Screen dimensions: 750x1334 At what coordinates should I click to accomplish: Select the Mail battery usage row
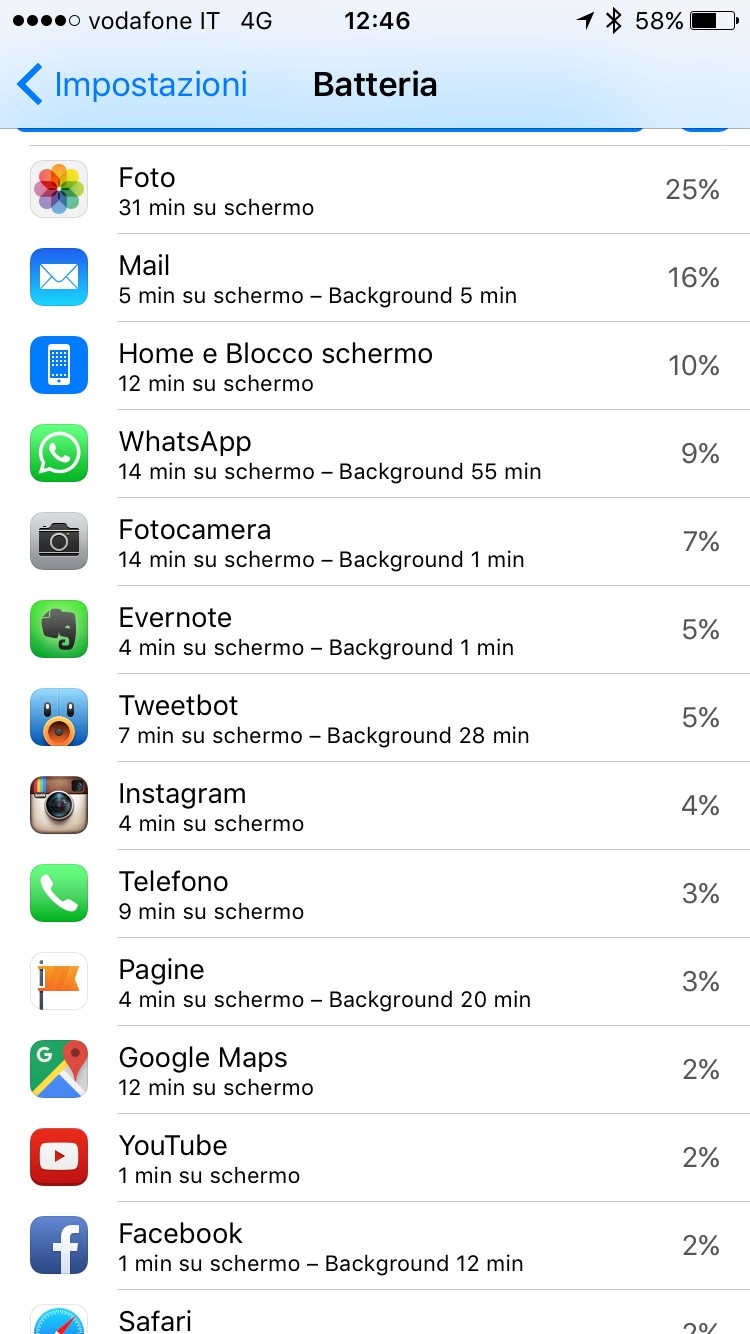coord(375,278)
